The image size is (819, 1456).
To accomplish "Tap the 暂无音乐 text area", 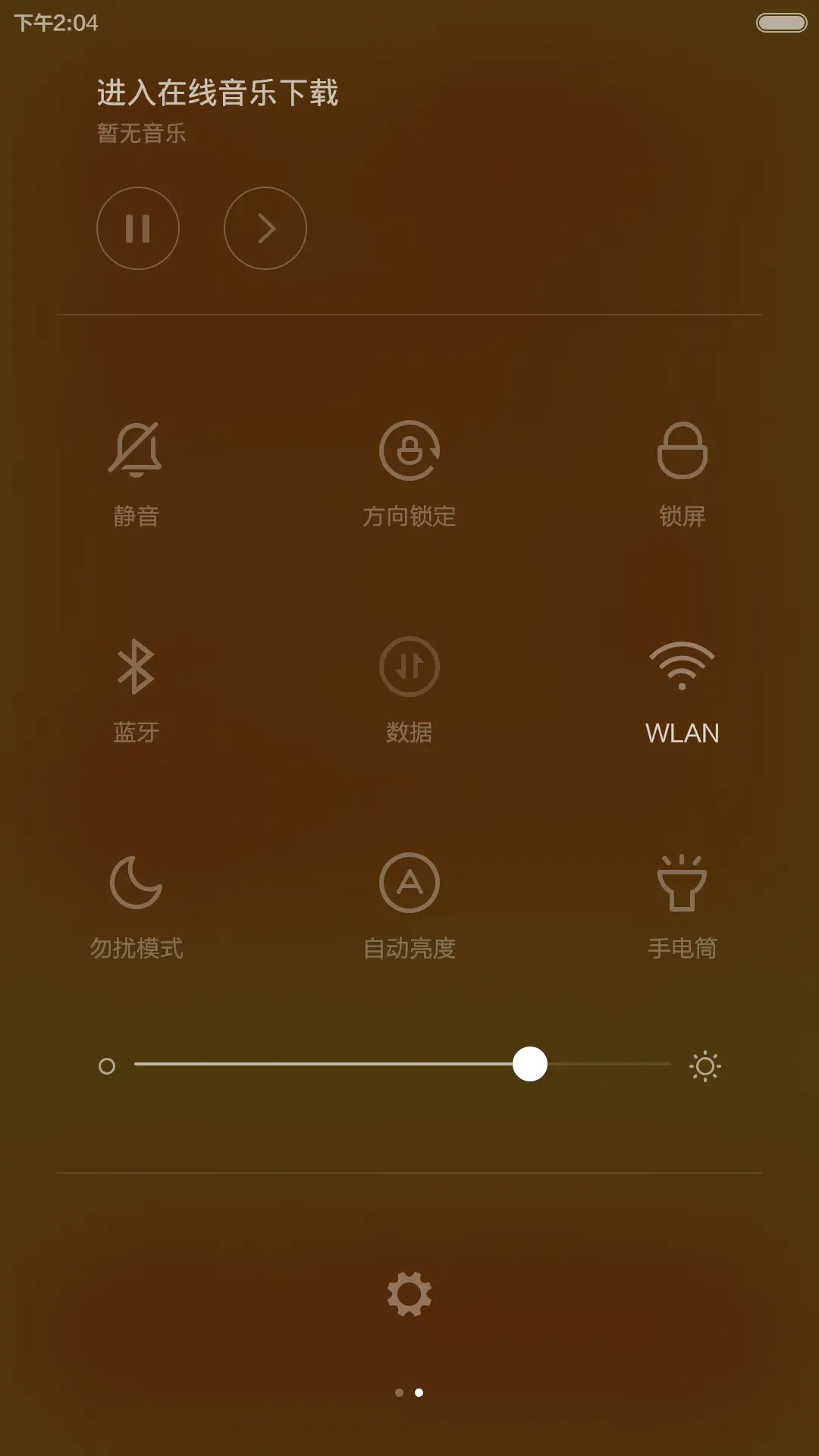I will (141, 133).
